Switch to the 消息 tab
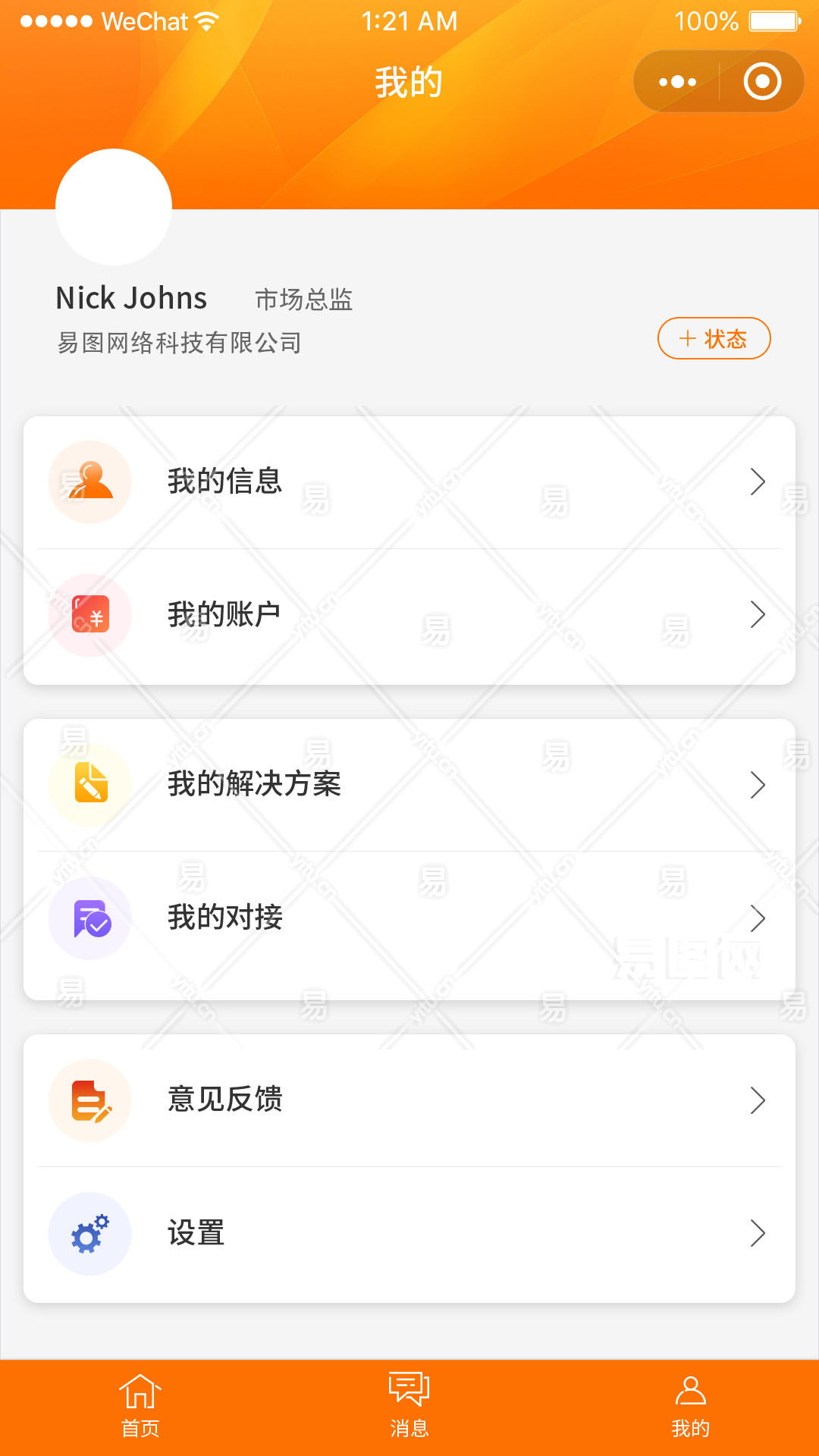Image resolution: width=819 pixels, height=1456 pixels. pyautogui.click(x=409, y=1406)
